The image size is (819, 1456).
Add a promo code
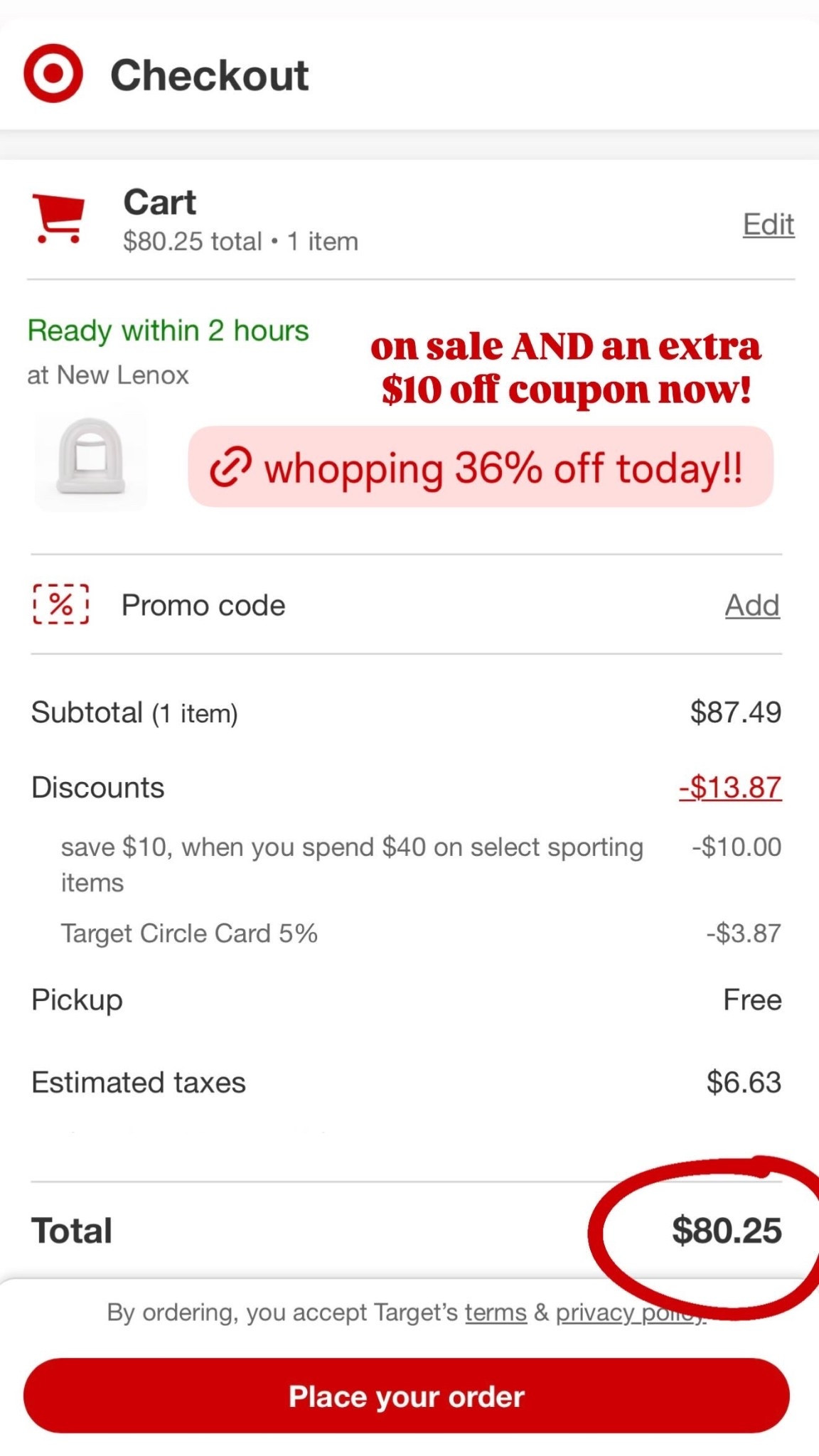(752, 606)
